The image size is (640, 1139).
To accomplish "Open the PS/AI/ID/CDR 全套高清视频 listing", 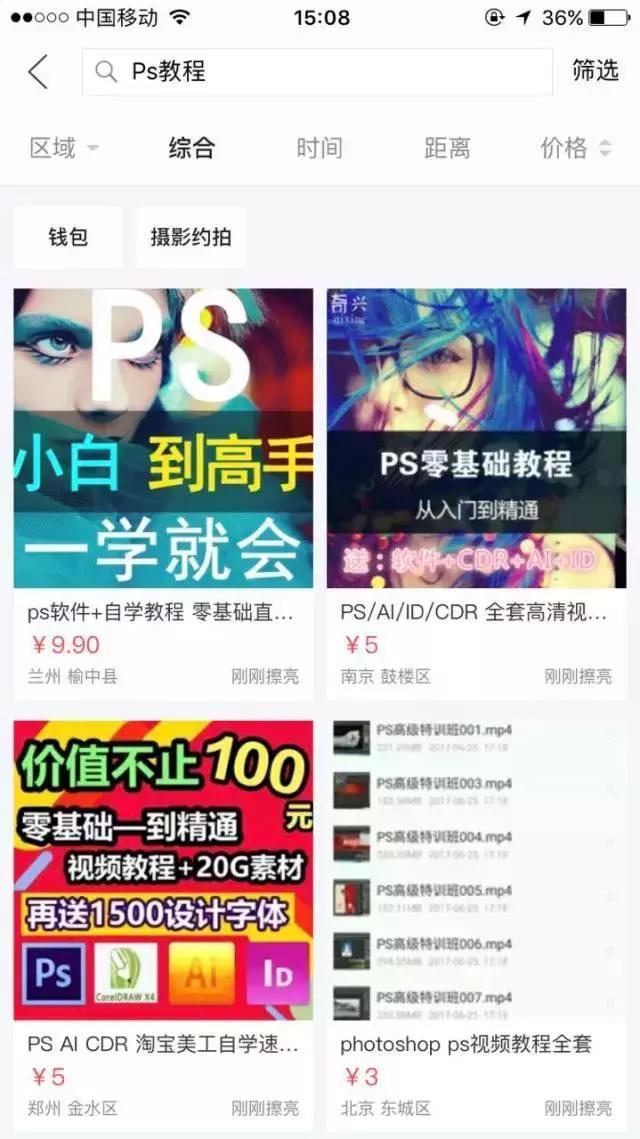I will 476,490.
